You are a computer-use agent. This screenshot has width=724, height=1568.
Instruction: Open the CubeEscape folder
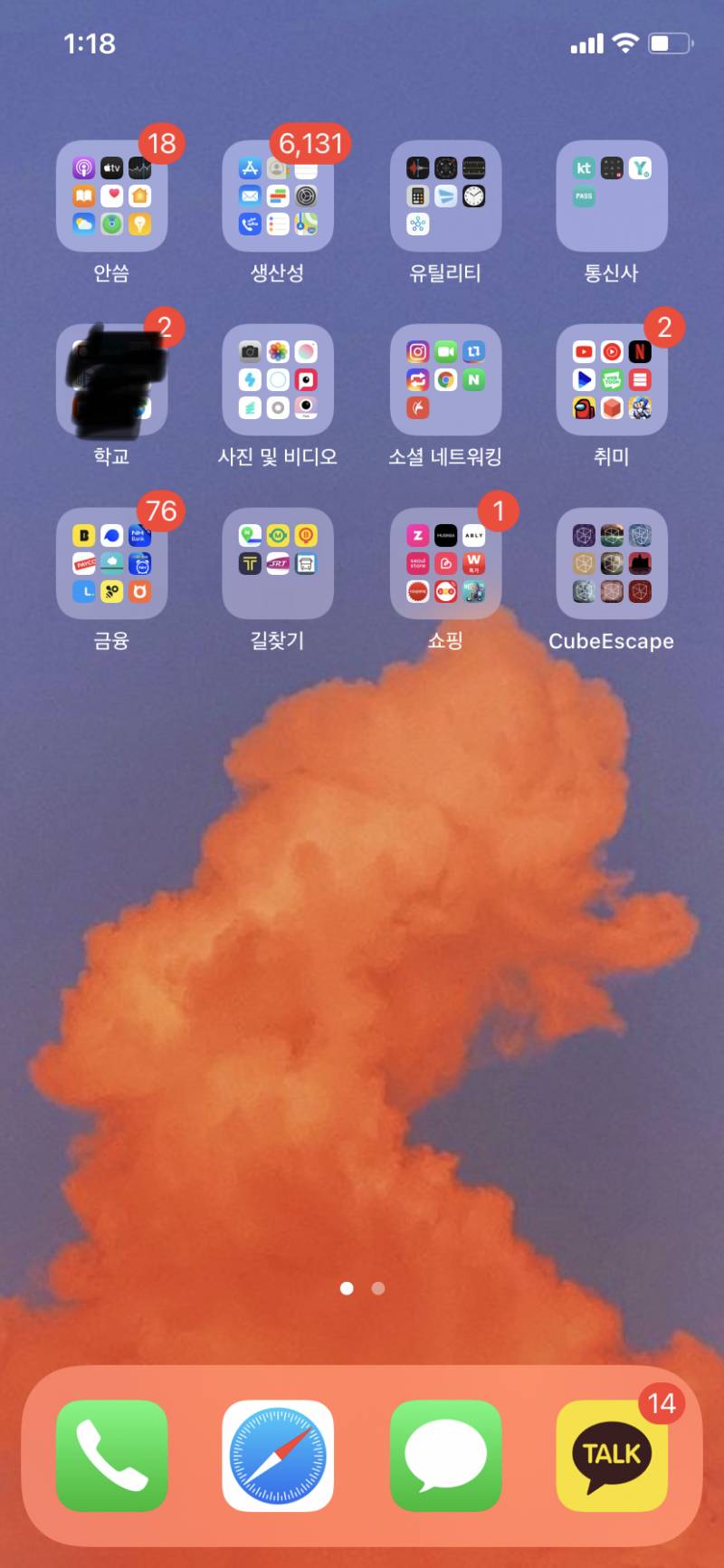[x=612, y=564]
